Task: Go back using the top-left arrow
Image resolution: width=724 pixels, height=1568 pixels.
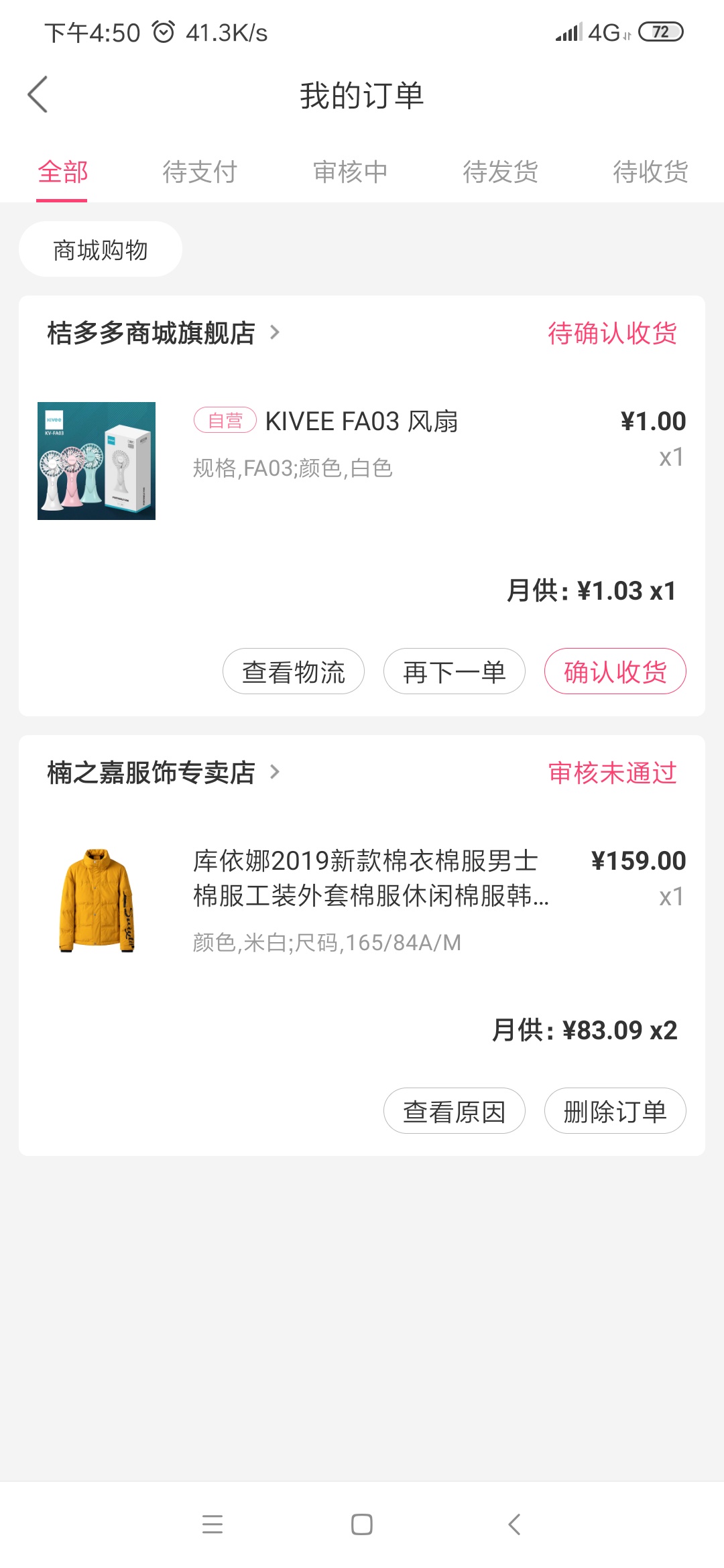Action: tap(38, 94)
